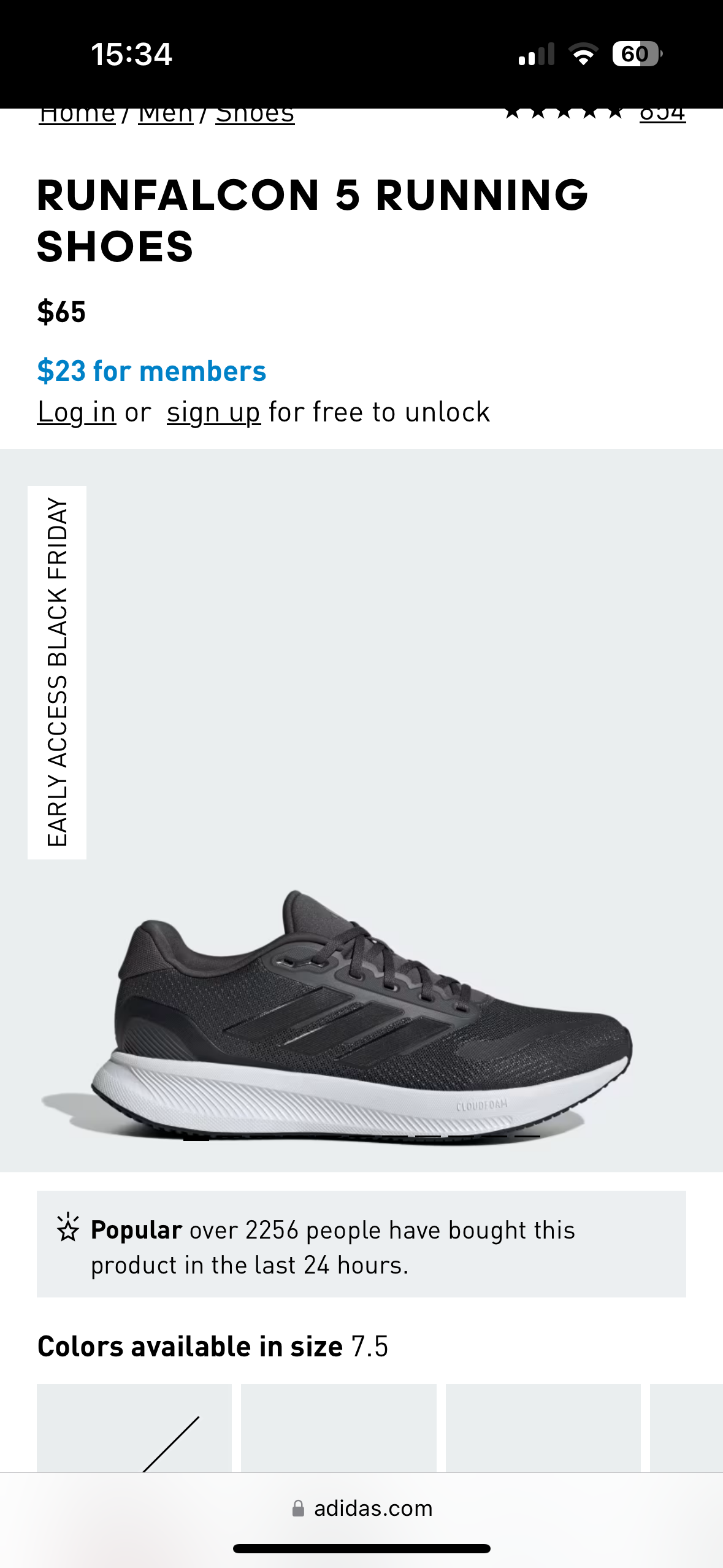Select the first color option tile
The width and height of the screenshot is (723, 1568).
point(134,1427)
